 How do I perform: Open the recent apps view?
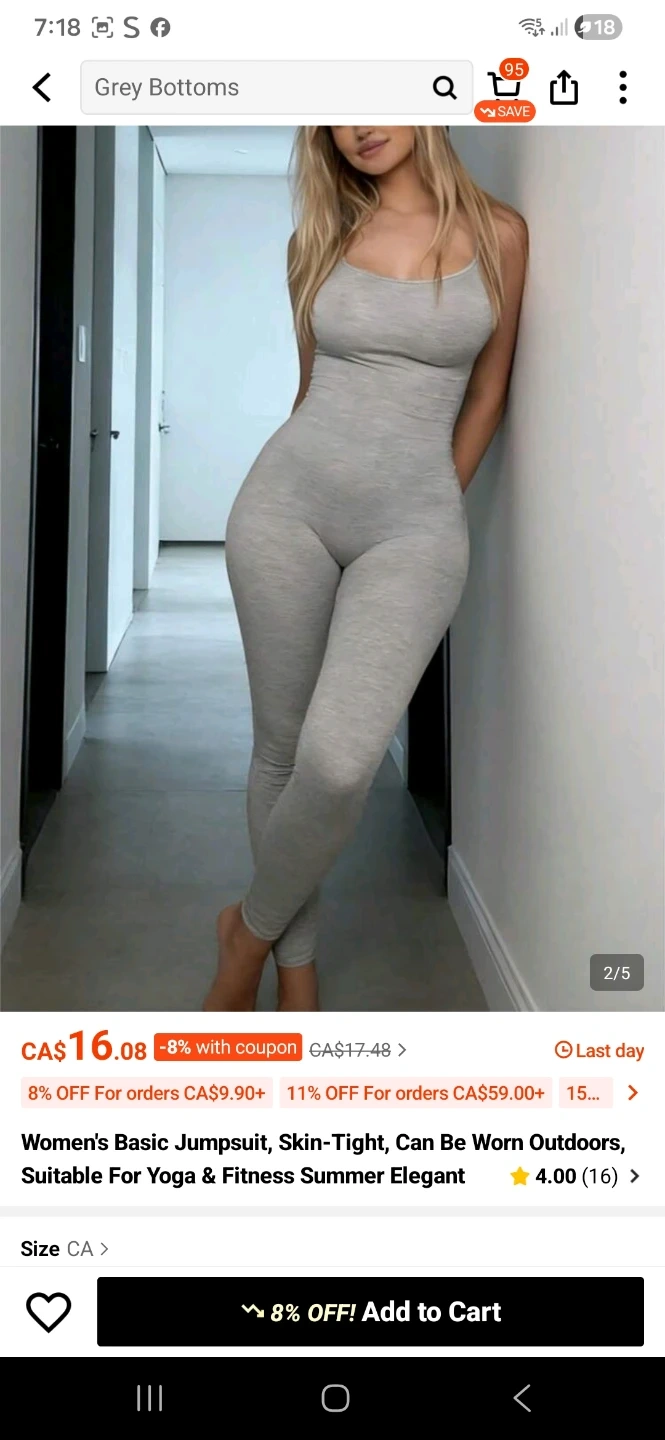coord(149,1398)
